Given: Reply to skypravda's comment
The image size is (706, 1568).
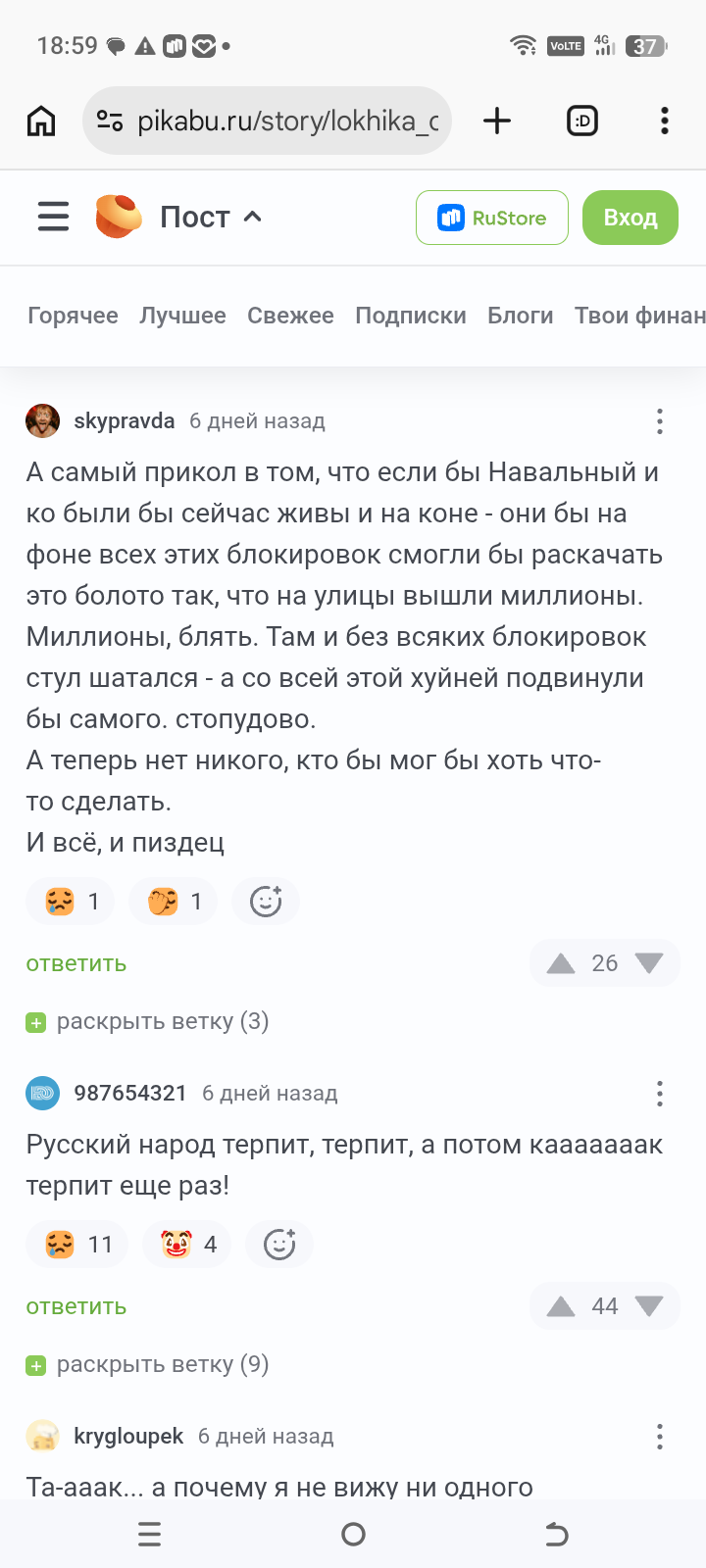Looking at the screenshot, I should [x=76, y=963].
